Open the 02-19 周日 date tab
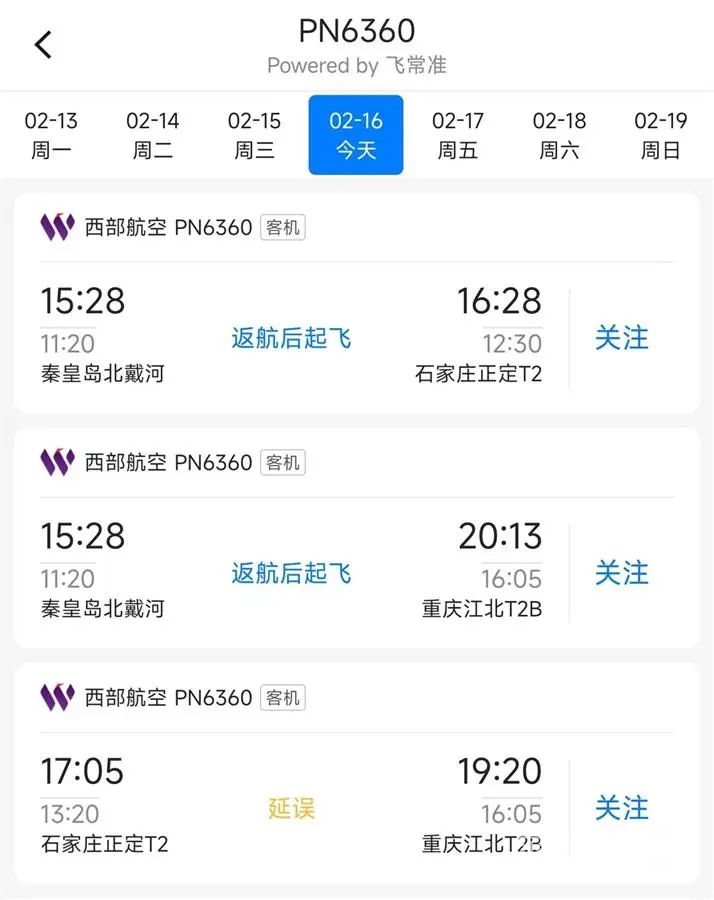Viewport: 714px width, 900px height. click(x=660, y=135)
